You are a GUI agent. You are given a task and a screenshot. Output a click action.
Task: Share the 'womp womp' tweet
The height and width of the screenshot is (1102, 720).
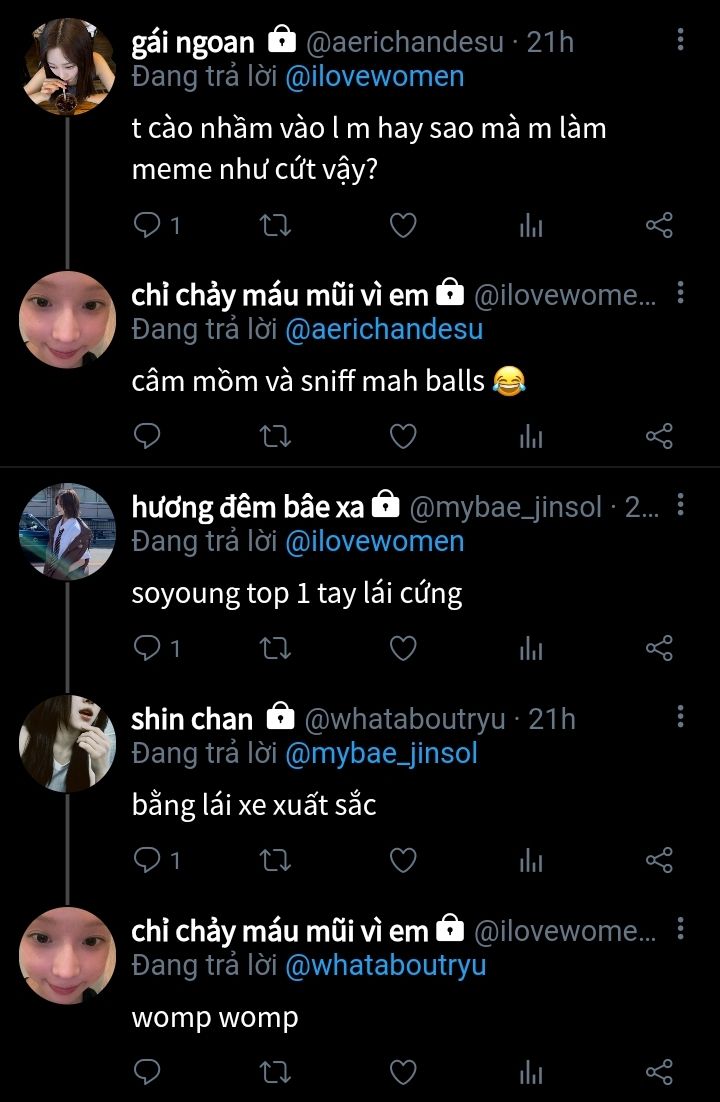pos(659,1073)
